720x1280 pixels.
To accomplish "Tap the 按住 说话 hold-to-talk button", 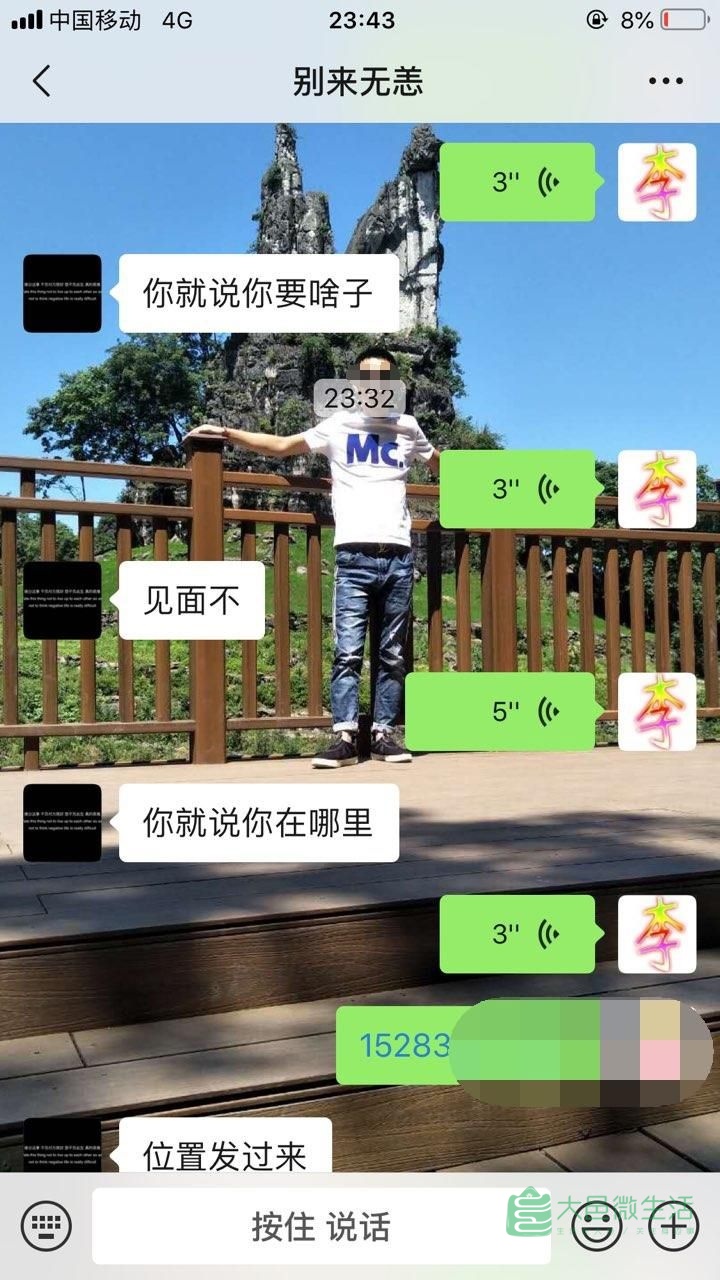I will pos(321,1226).
